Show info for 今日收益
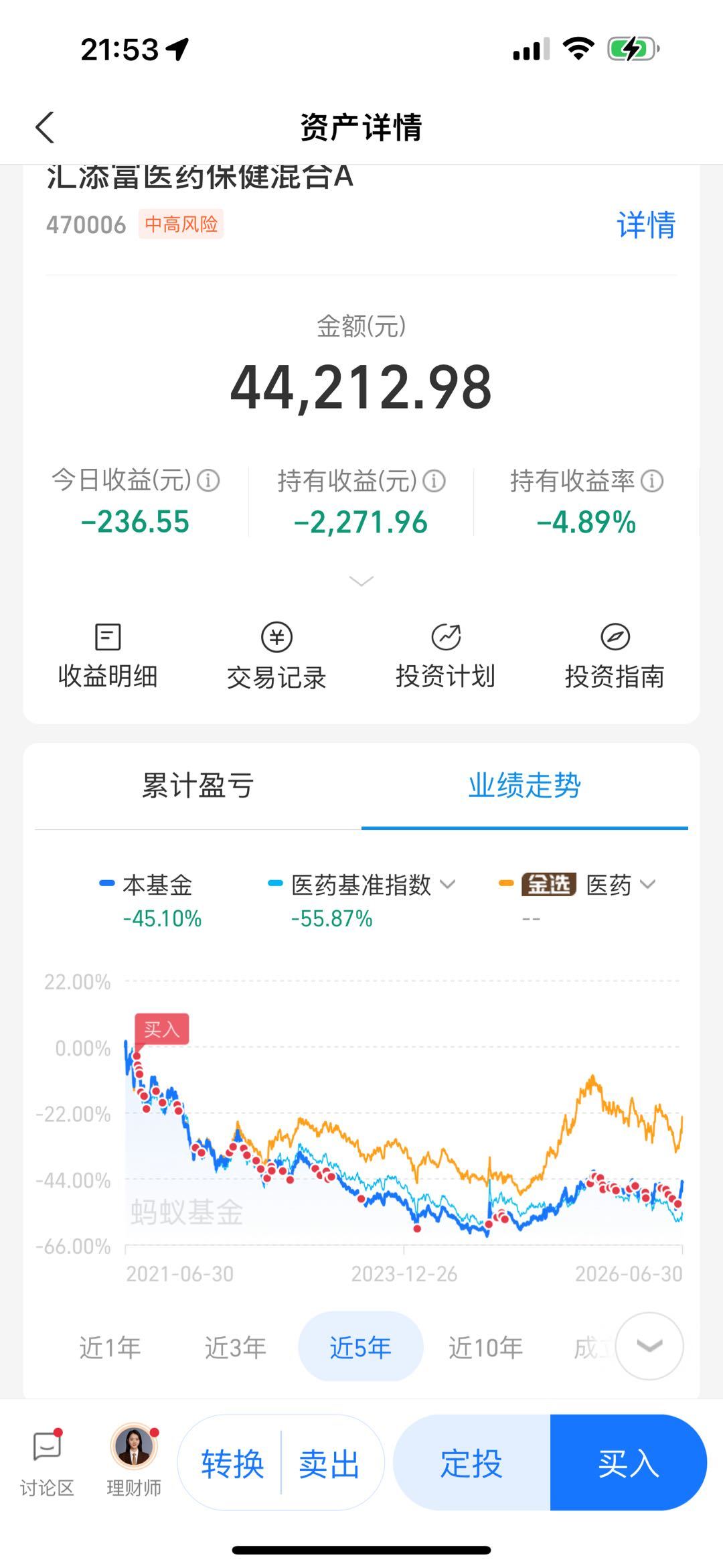 pyautogui.click(x=208, y=481)
